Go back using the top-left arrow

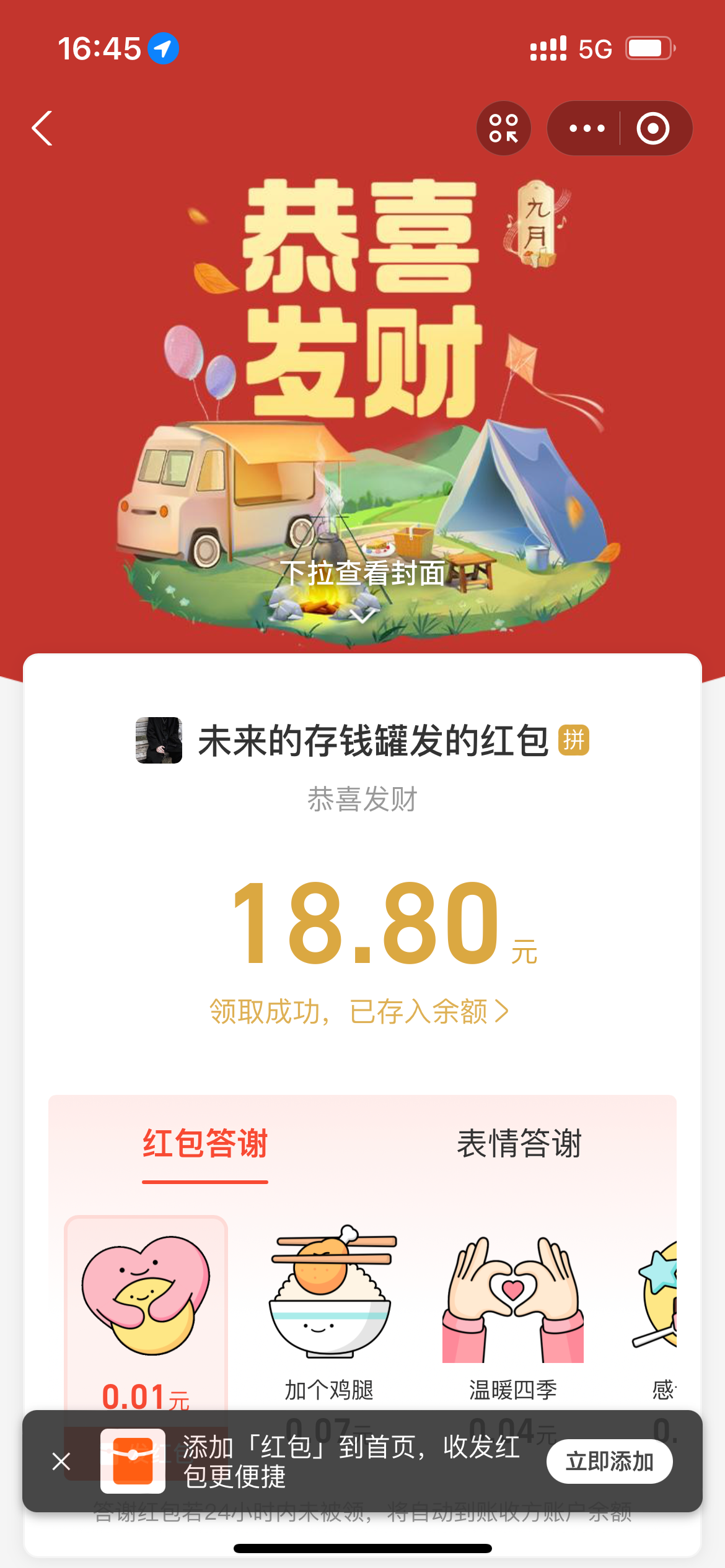42,128
